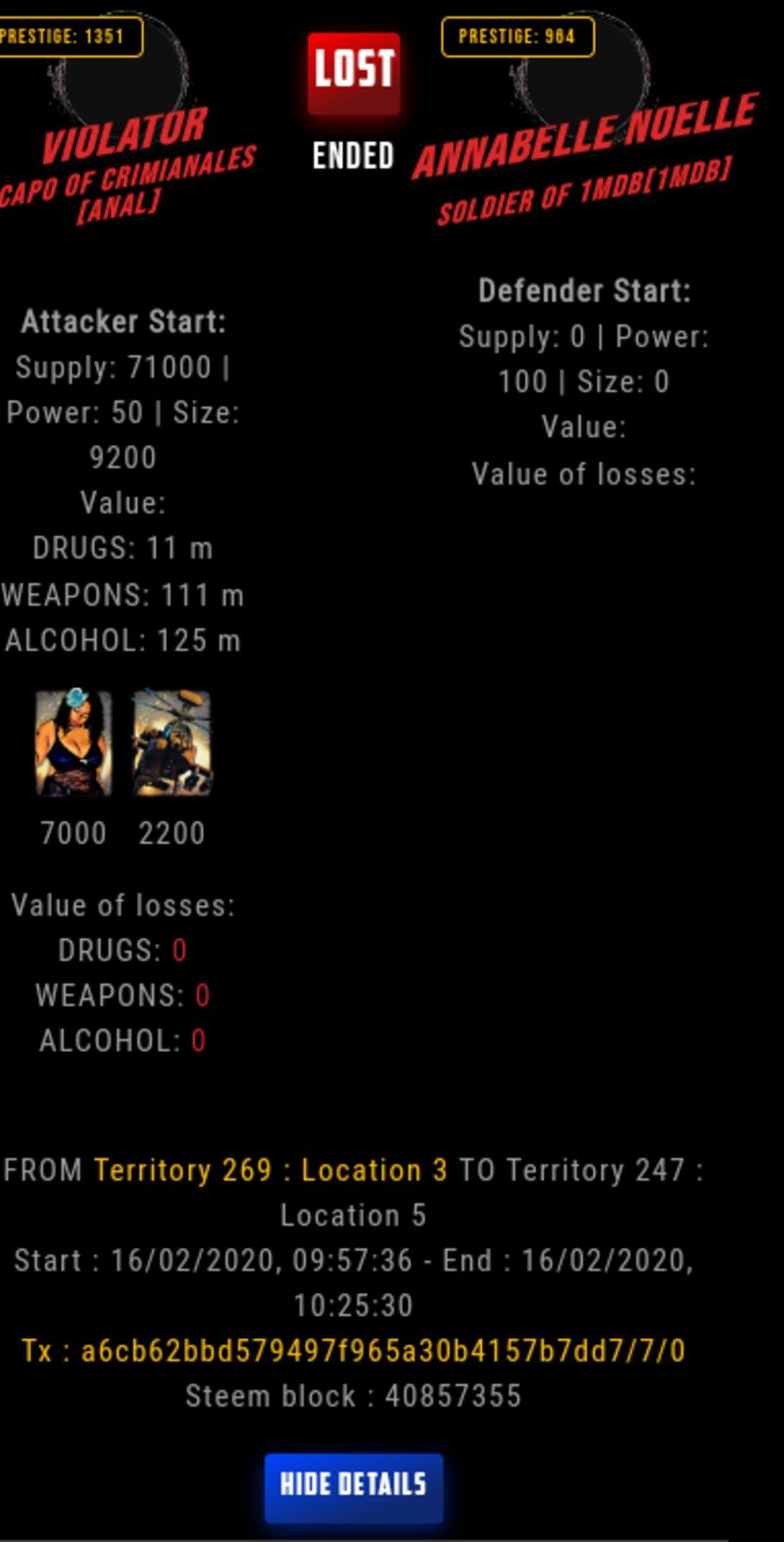Open Territory 269 : Location 3 link
The height and width of the screenshot is (1542, 784).
270,1170
